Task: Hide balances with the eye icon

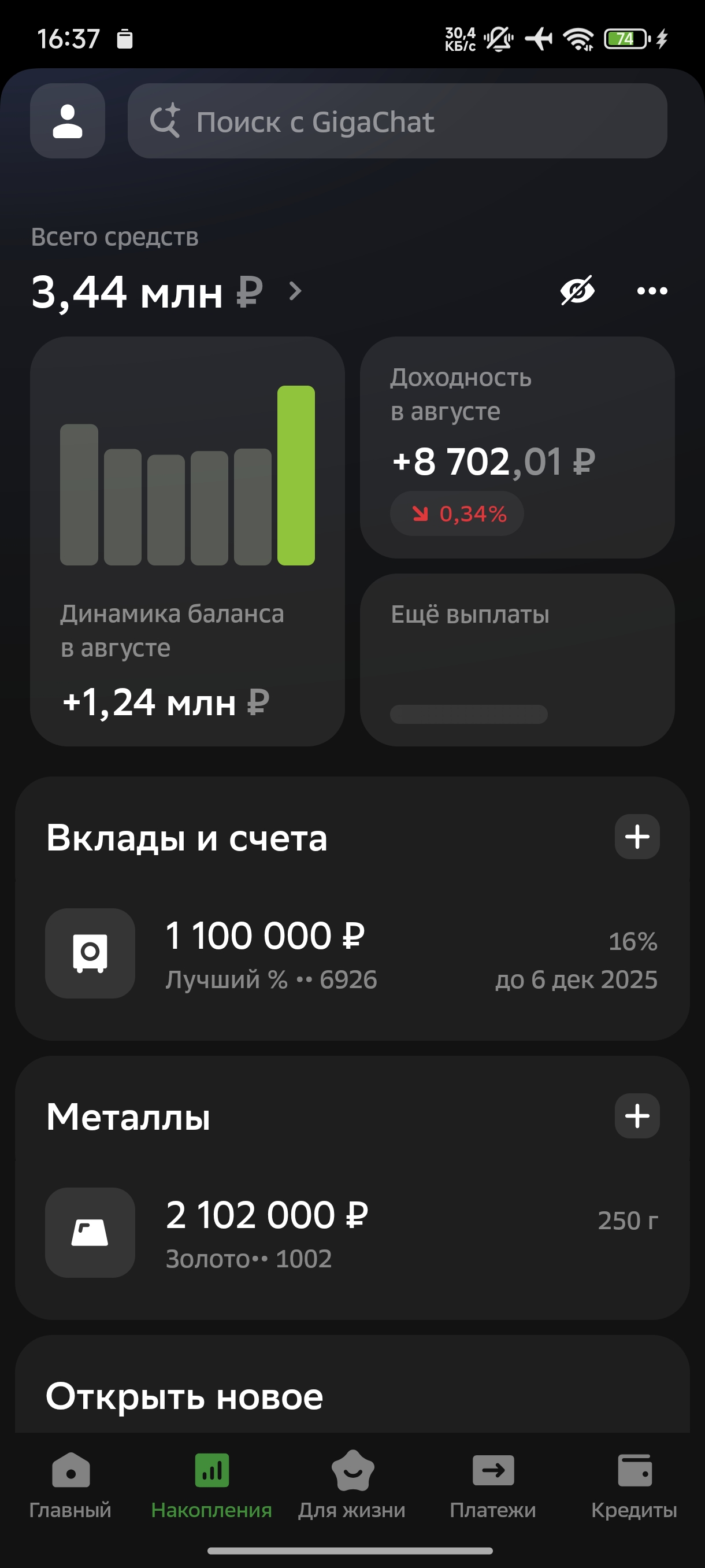Action: pos(577,291)
